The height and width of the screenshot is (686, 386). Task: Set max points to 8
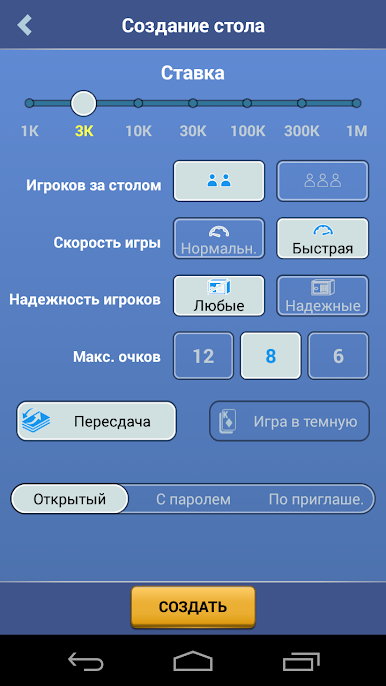click(271, 356)
